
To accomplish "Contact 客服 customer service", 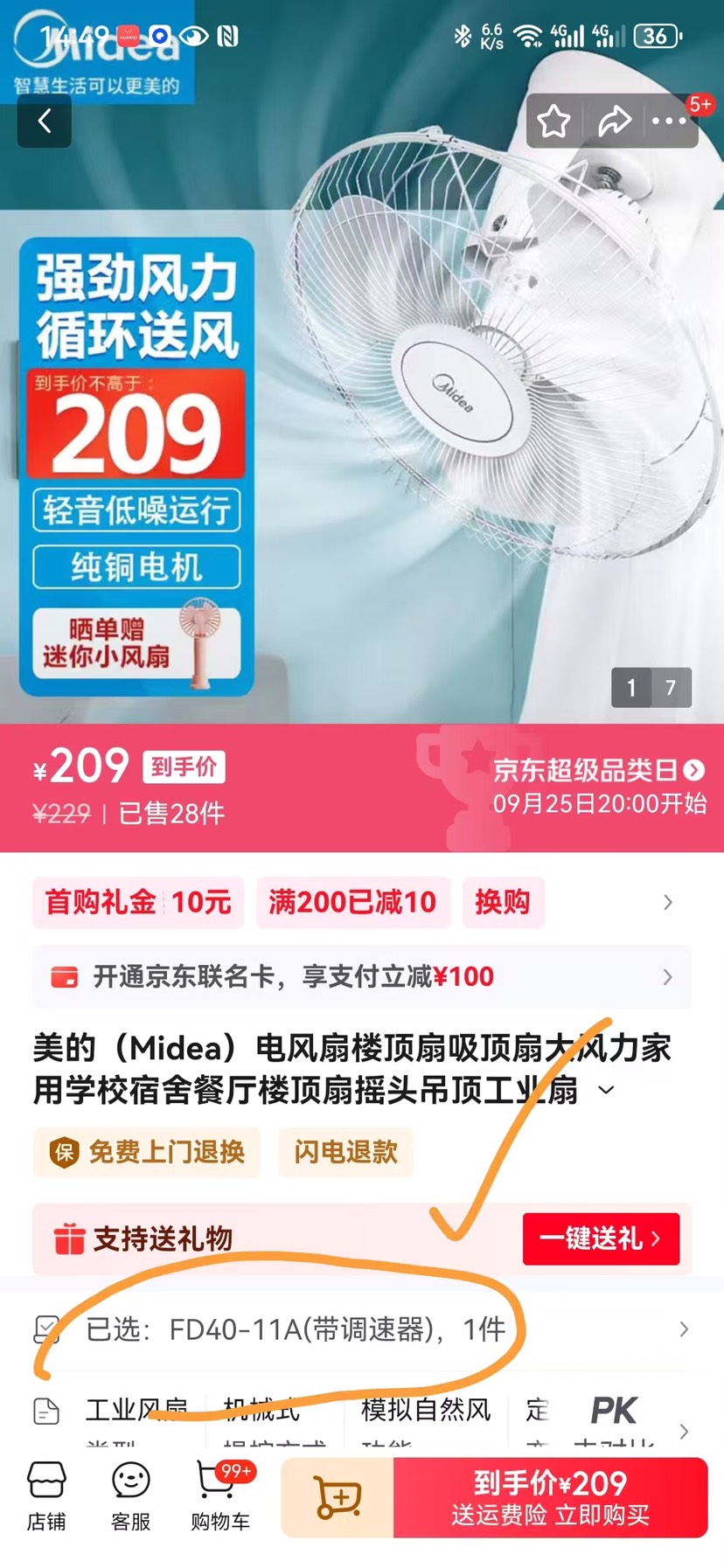I will [131, 1495].
